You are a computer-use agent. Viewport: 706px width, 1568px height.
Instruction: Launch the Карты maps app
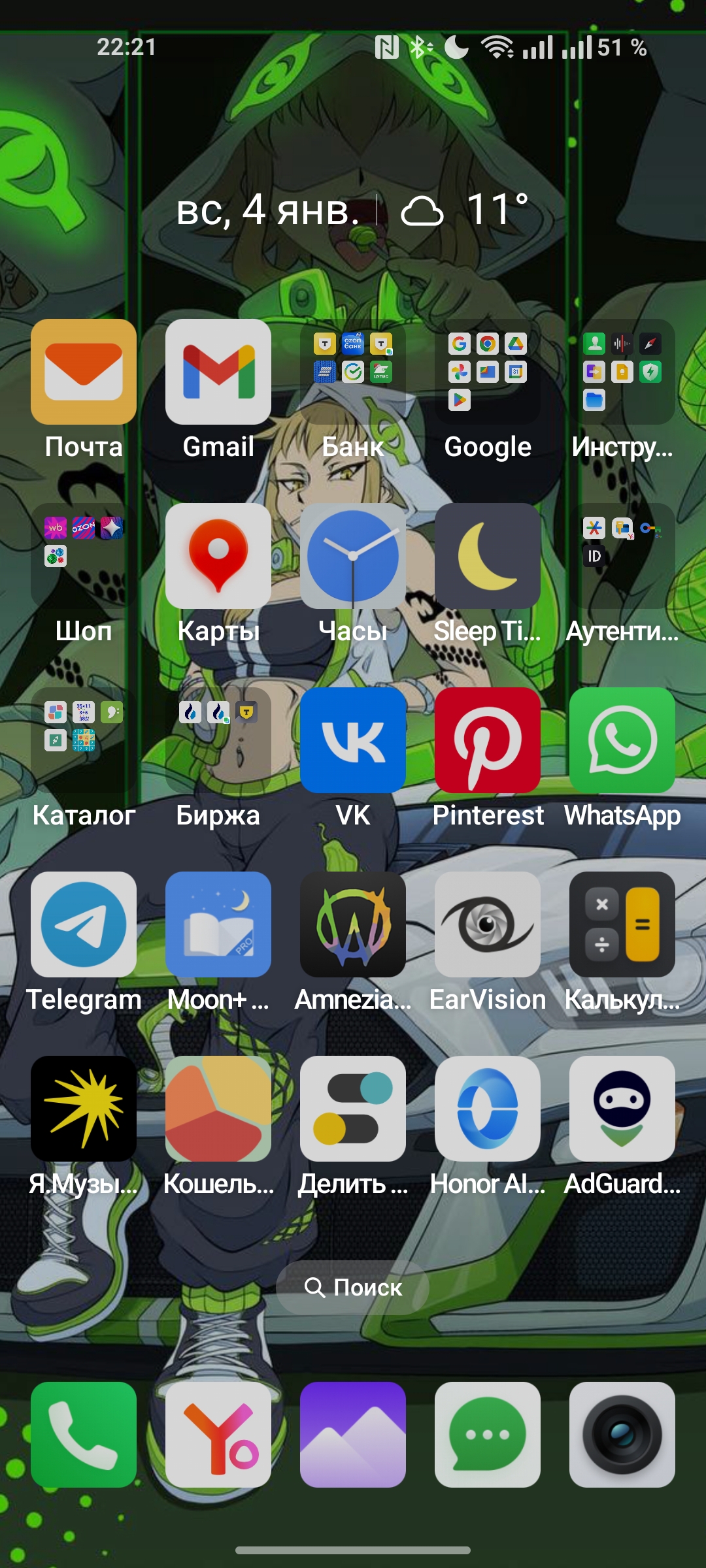[218, 556]
